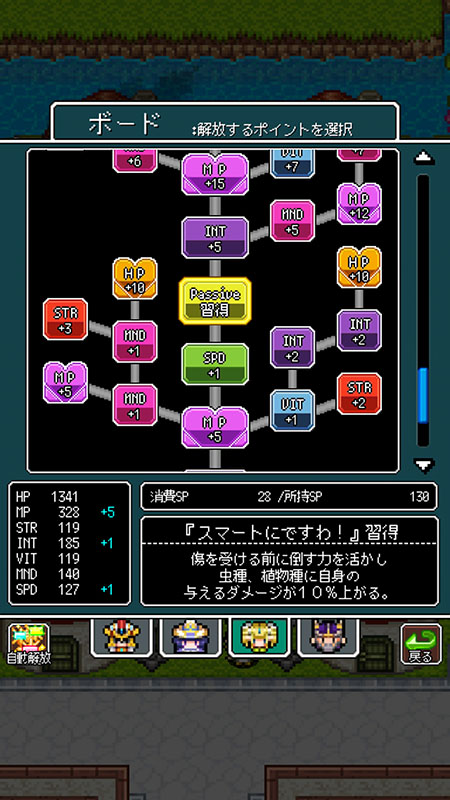This screenshot has width=450, height=800.
Task: Tap the blue VIT +1 node
Action: [292, 411]
